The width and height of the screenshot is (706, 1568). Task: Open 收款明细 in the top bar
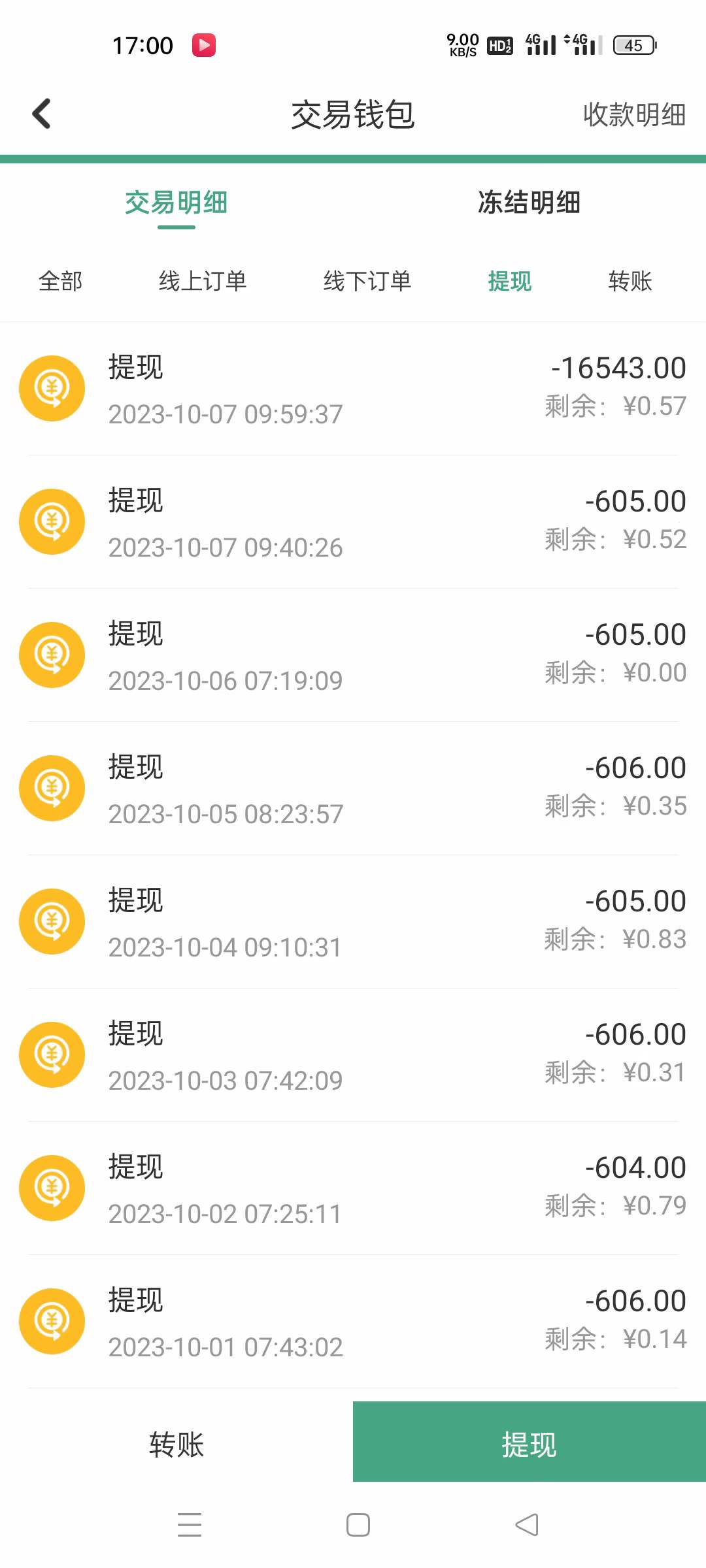click(x=633, y=115)
